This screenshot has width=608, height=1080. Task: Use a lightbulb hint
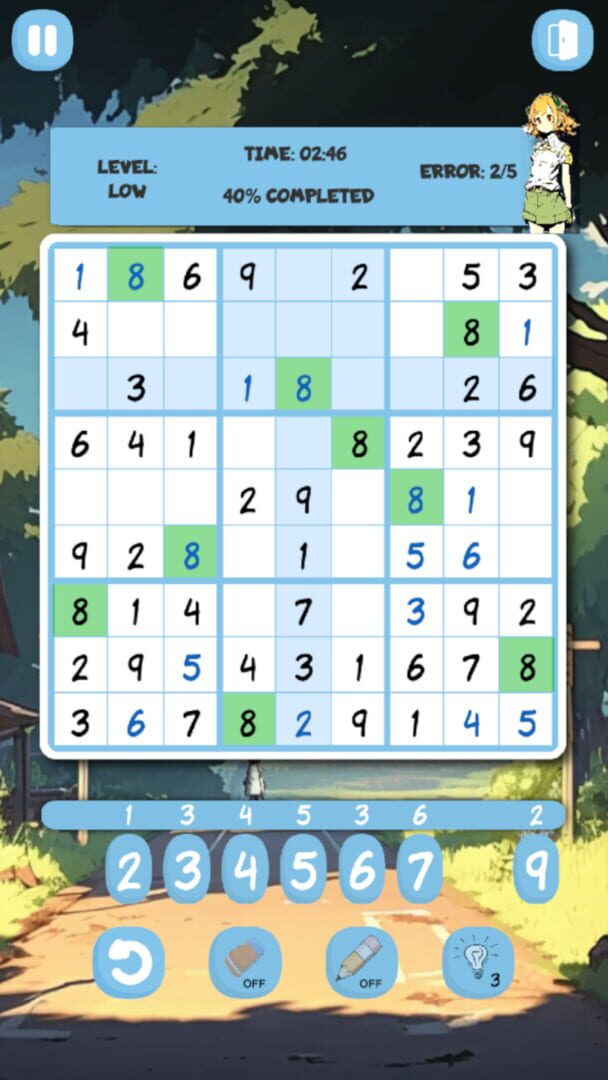(478, 962)
